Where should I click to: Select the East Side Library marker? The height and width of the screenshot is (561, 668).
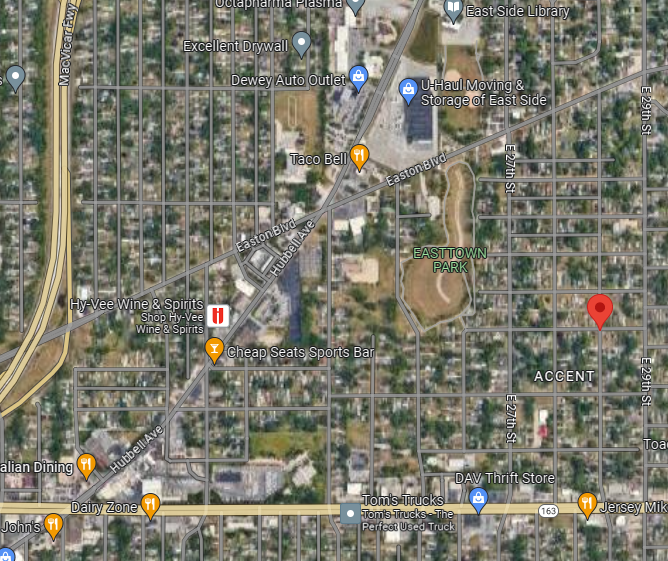coord(454,11)
